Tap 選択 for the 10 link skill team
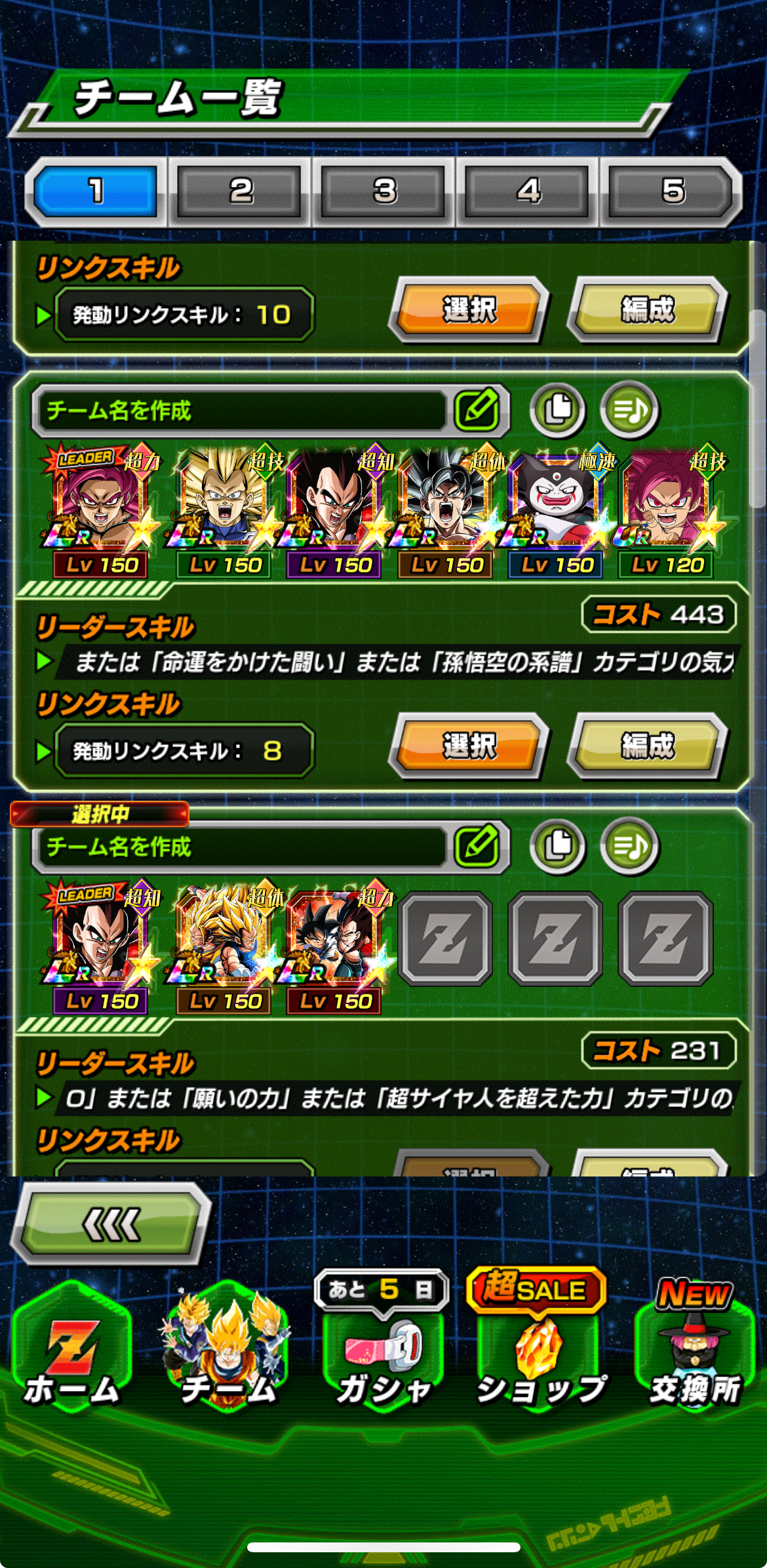 (x=469, y=310)
